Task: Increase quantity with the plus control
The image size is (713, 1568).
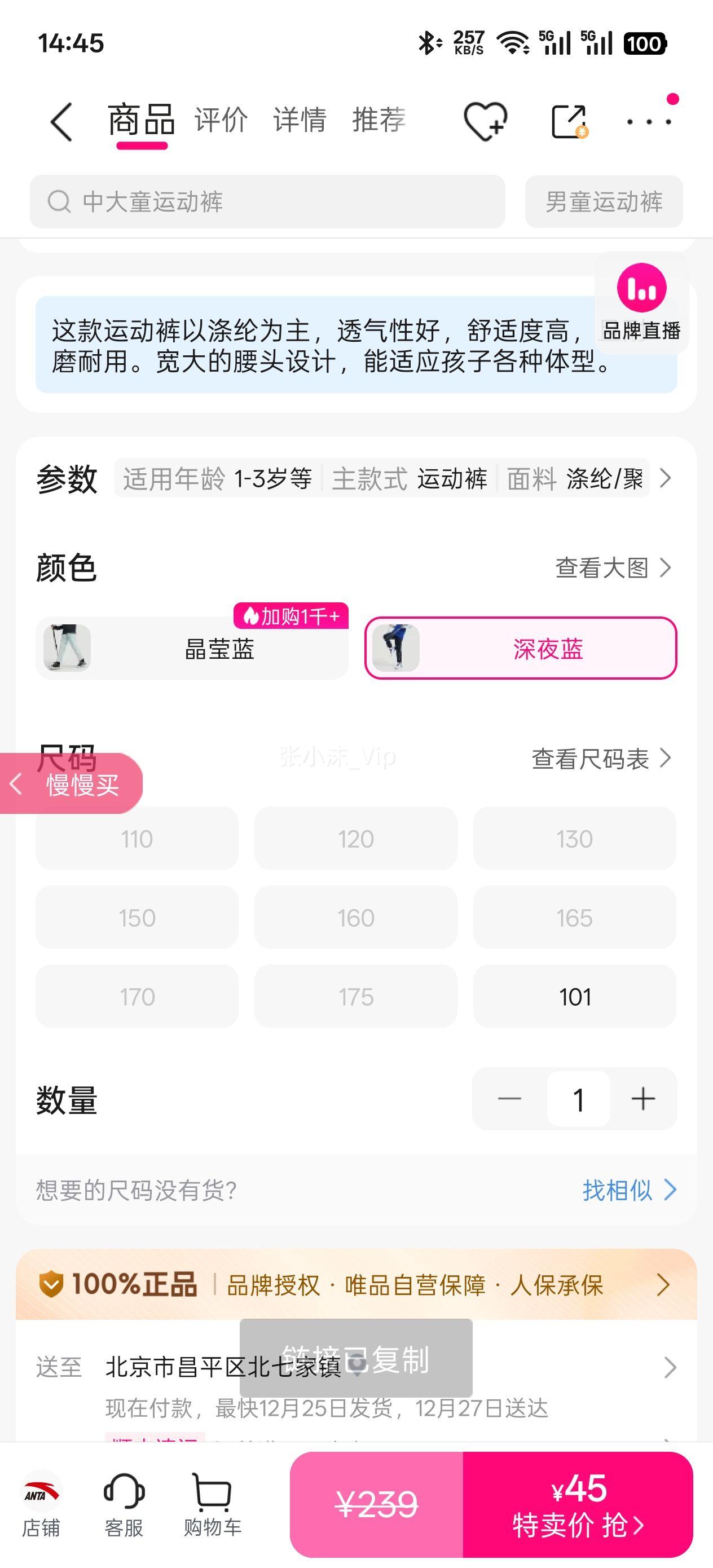Action: [642, 1099]
